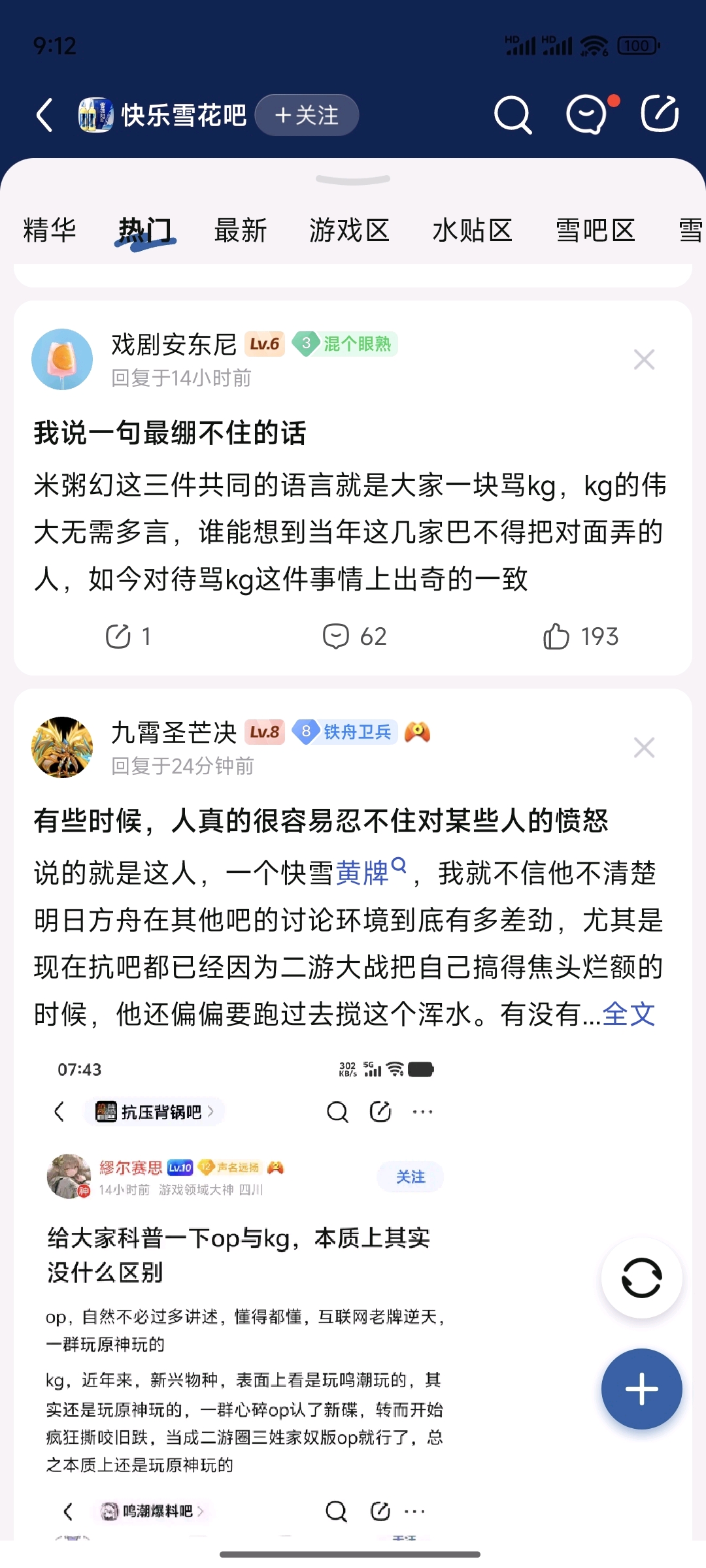Open the messages icon with red dot
Image resolution: width=706 pixels, height=1568 pixels.
click(587, 115)
